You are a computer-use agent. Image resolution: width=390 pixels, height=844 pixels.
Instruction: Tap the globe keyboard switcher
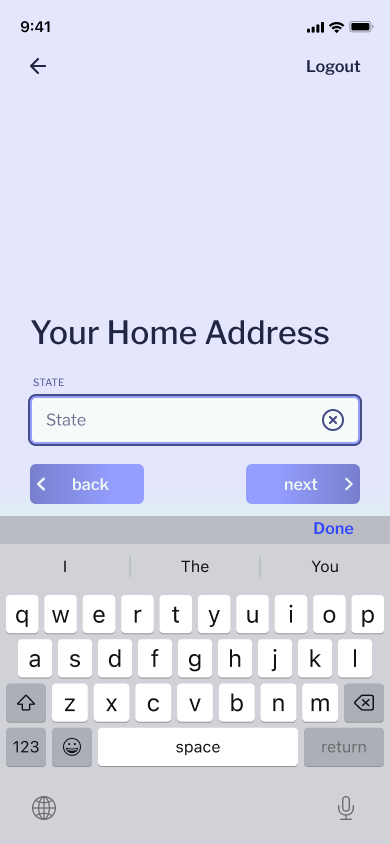(x=44, y=807)
